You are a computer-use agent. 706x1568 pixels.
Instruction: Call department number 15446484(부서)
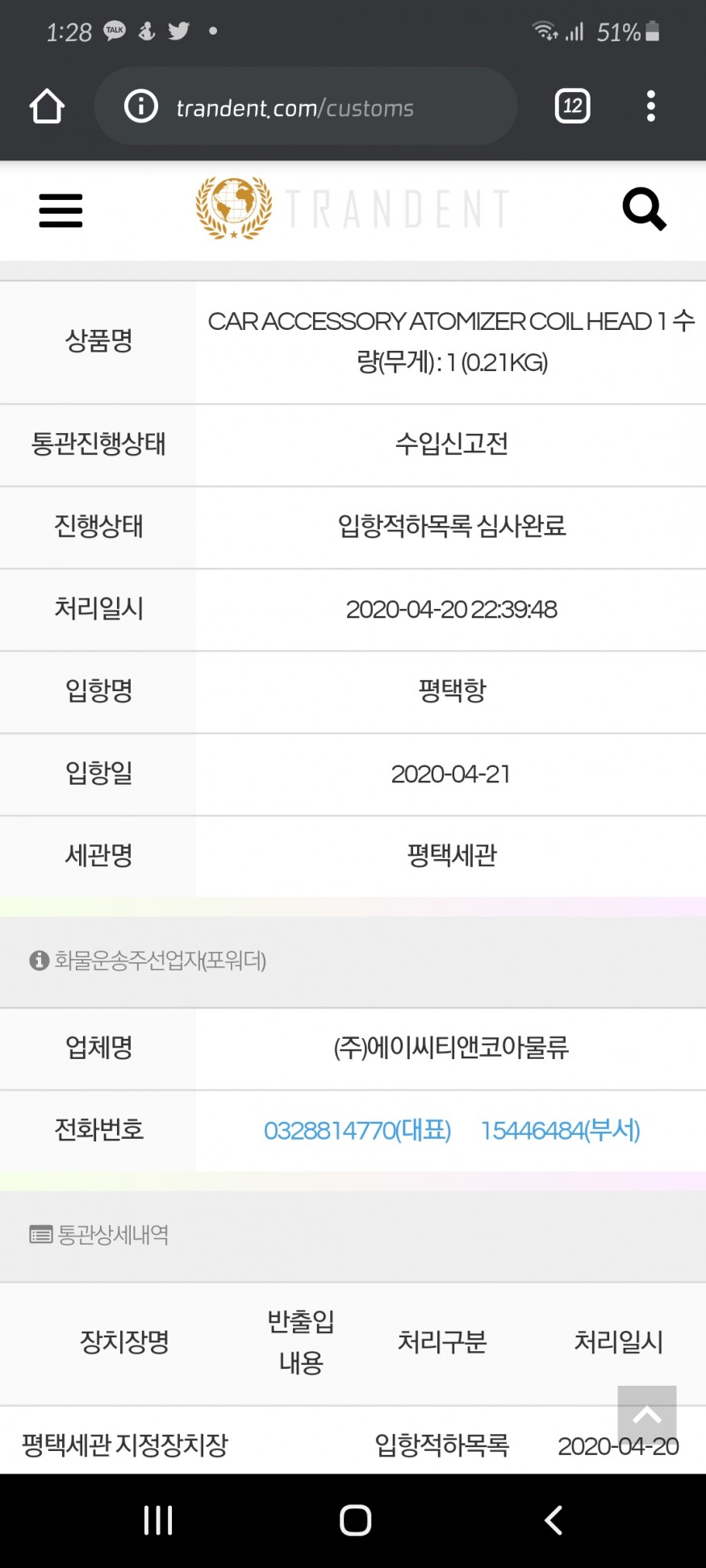[560, 1130]
